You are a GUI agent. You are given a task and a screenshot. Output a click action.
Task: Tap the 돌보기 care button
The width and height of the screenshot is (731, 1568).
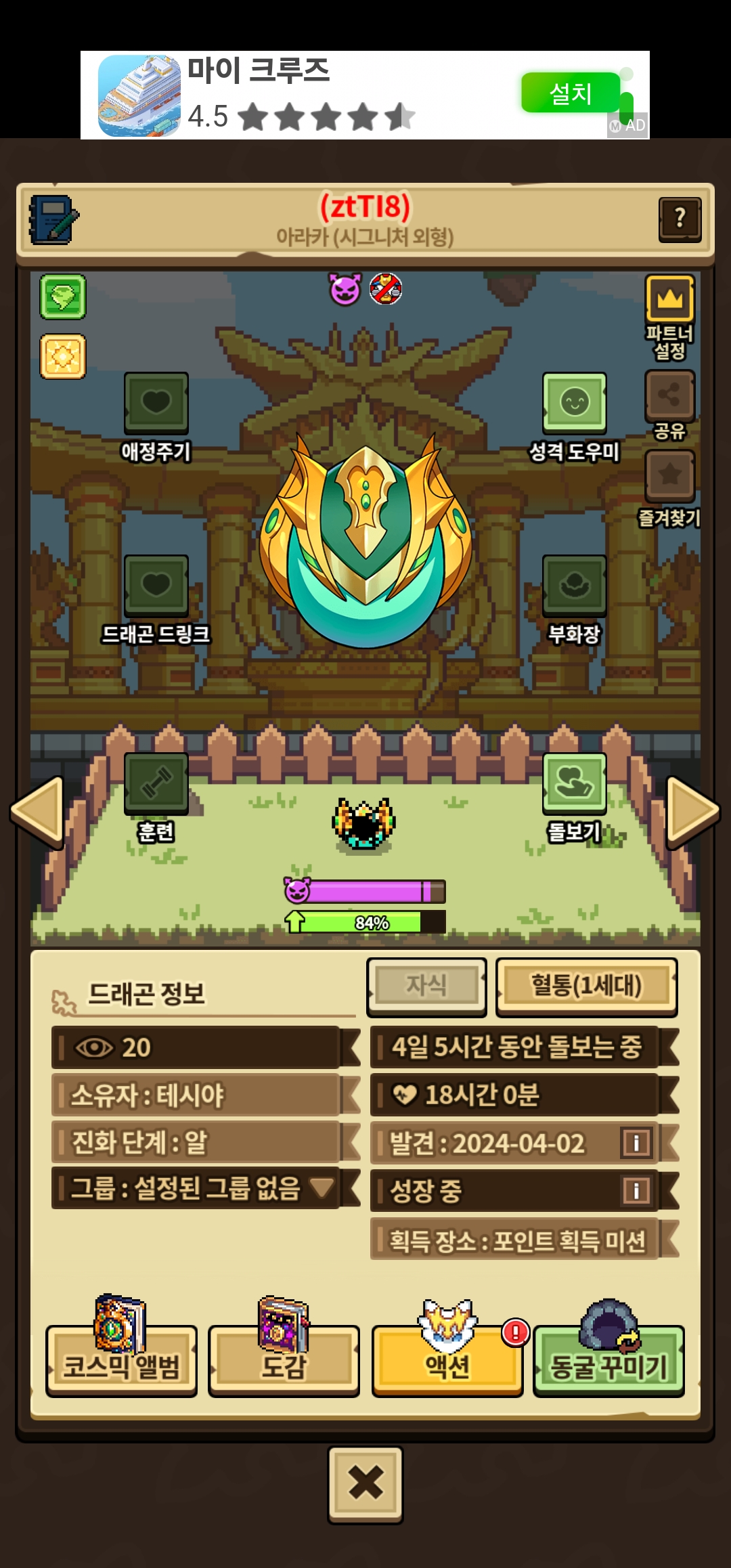[574, 784]
